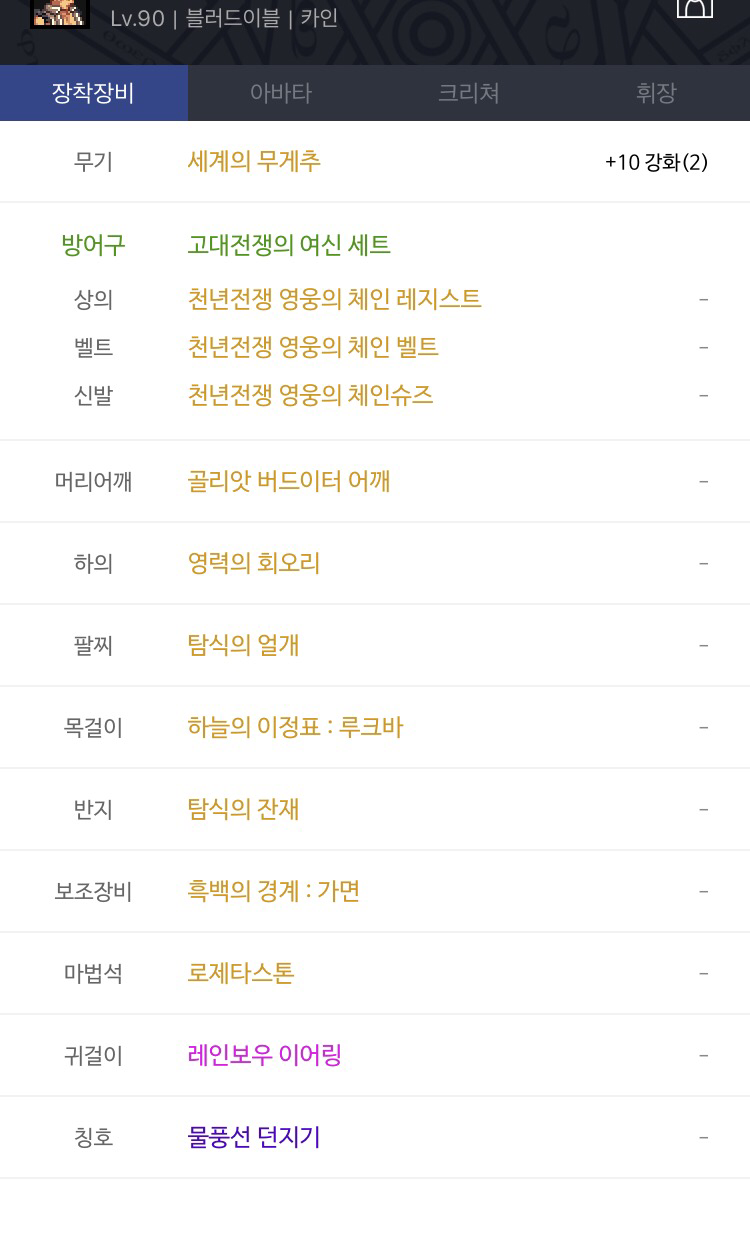Open weapon item 세계의 무게추

[x=254, y=161]
